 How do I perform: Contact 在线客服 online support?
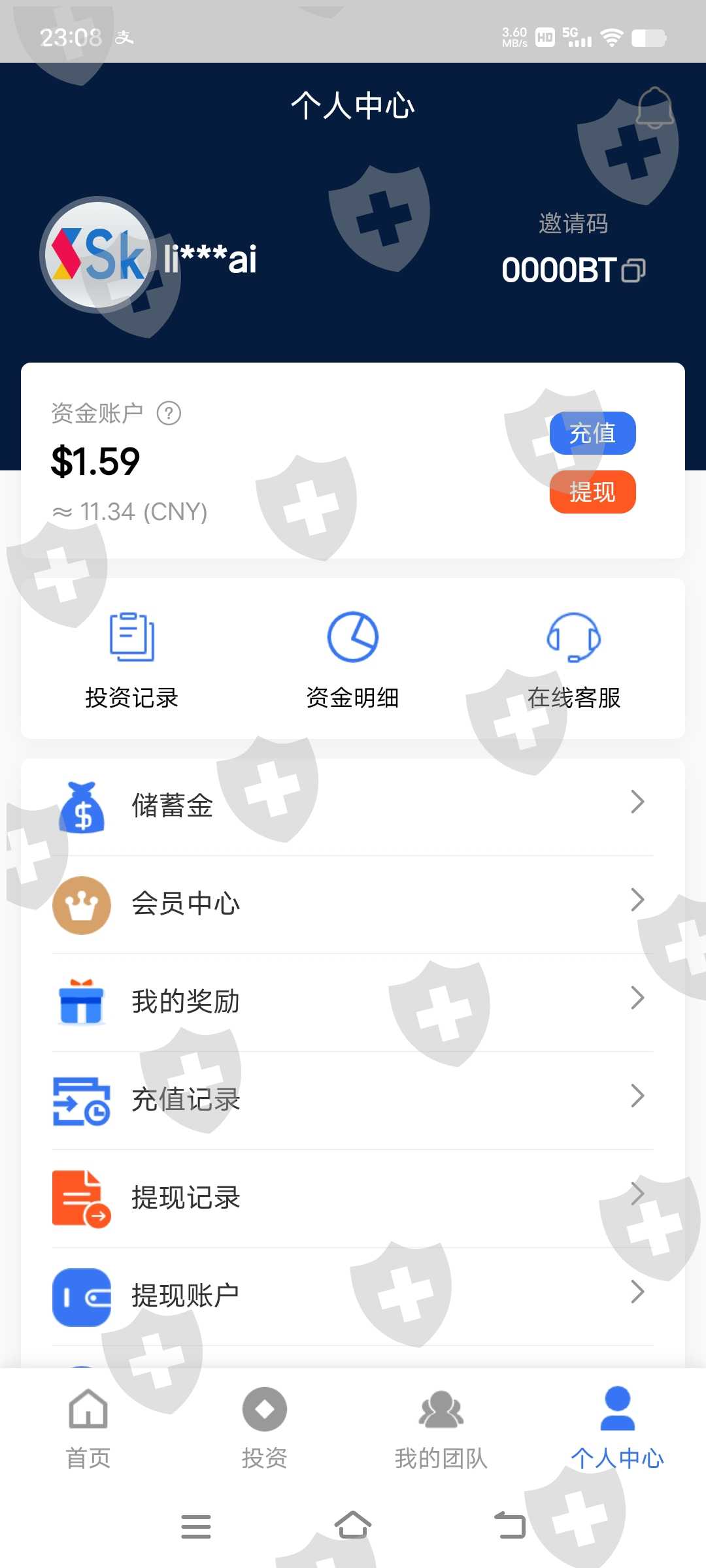(574, 660)
